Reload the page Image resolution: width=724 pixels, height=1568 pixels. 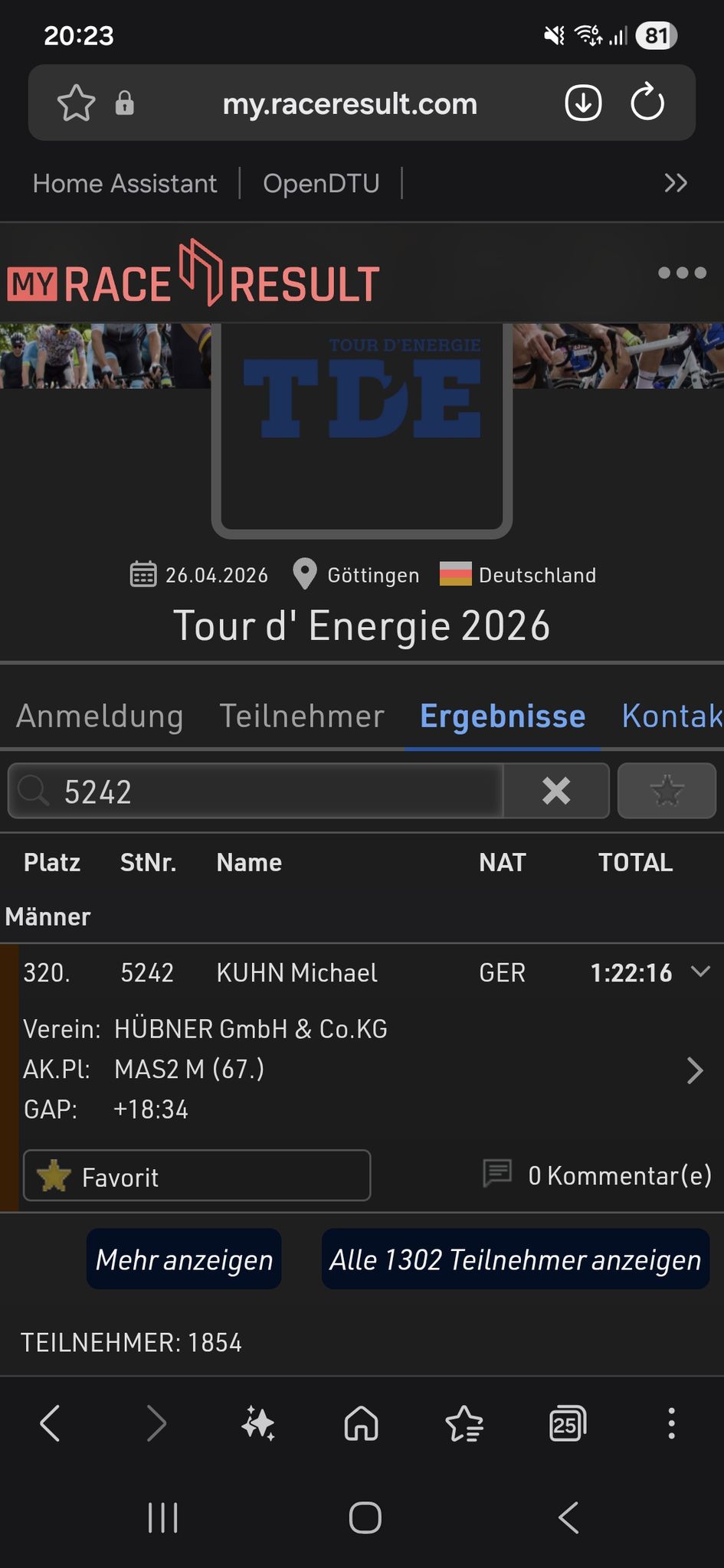647,103
